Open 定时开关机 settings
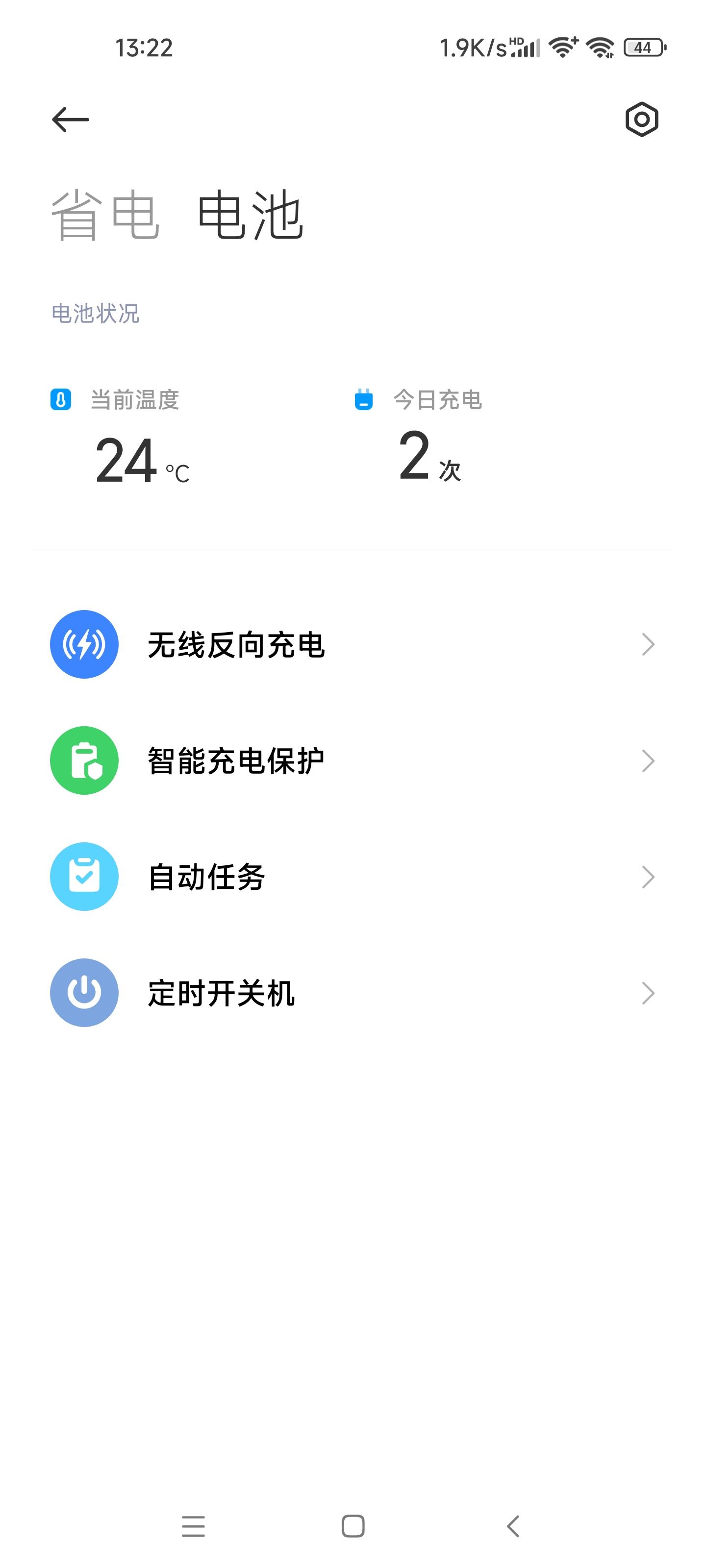 coord(353,993)
